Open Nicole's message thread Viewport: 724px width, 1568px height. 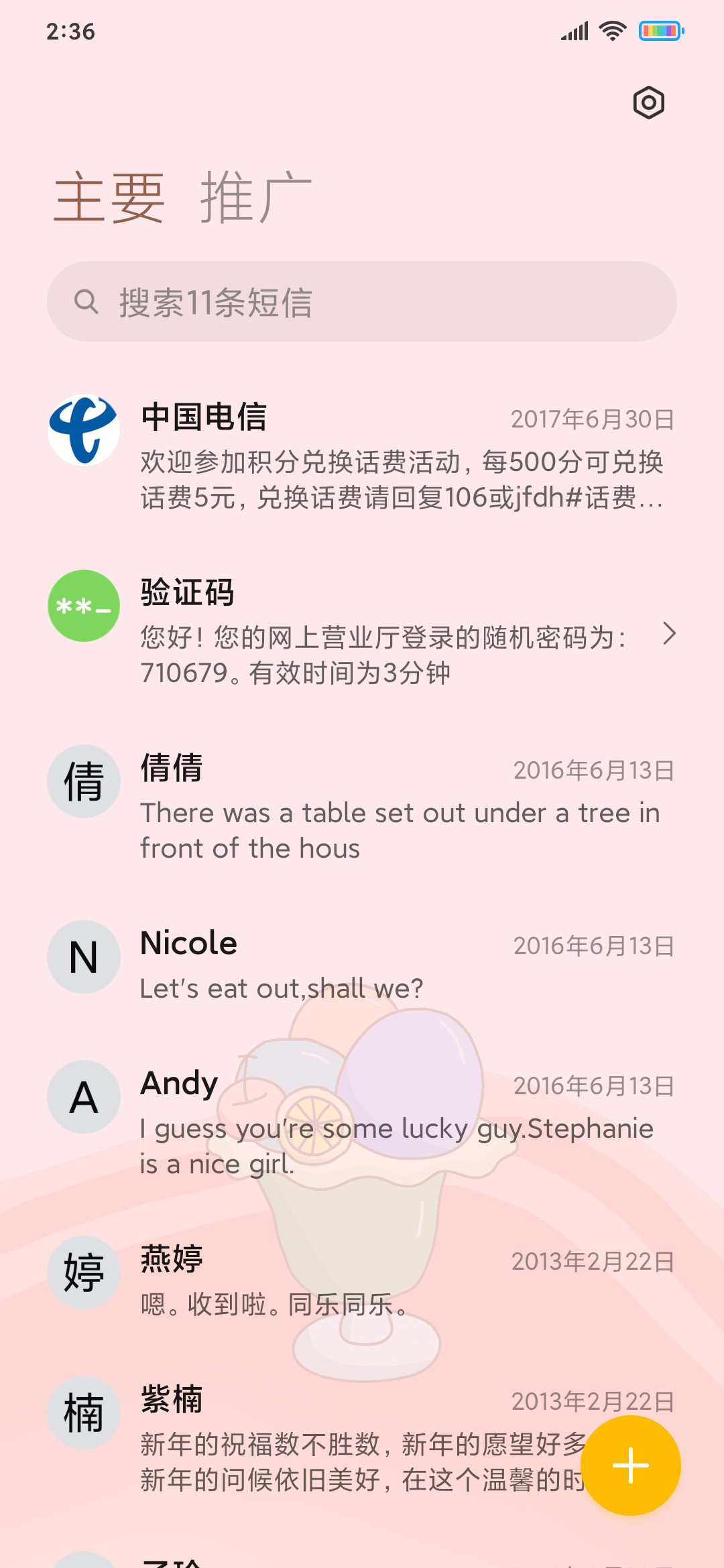coord(362,965)
